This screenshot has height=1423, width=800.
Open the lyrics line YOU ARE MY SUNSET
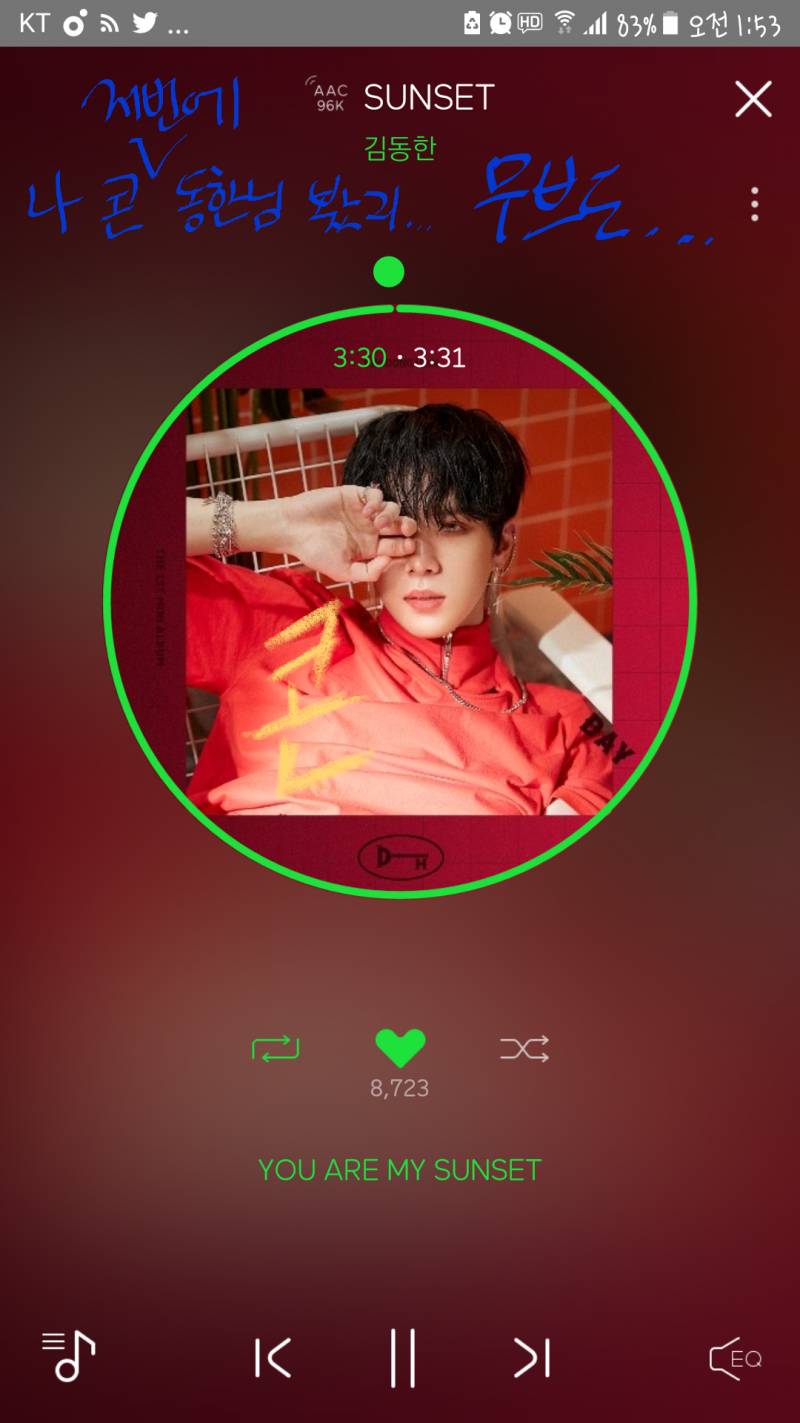pos(400,1170)
